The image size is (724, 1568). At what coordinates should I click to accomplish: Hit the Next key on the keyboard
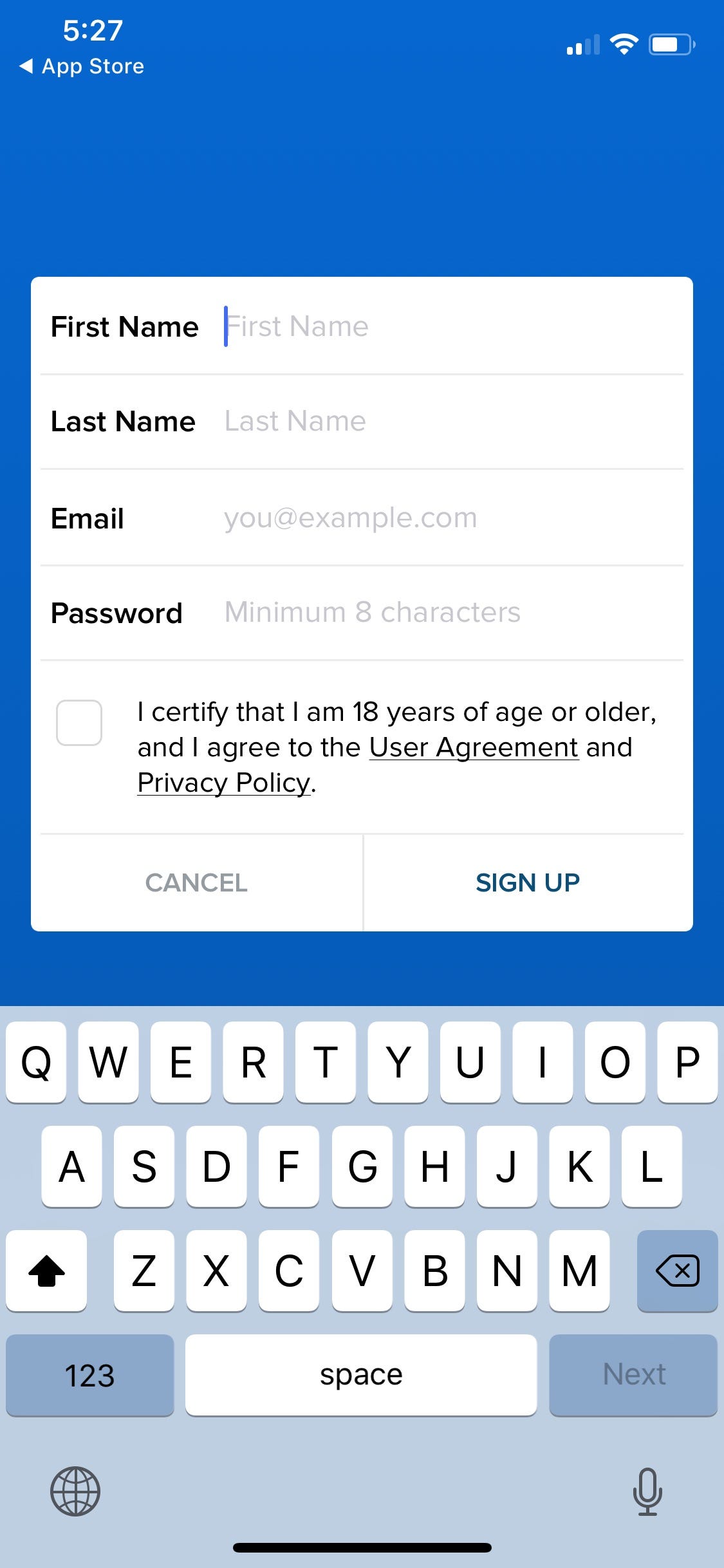633,1375
